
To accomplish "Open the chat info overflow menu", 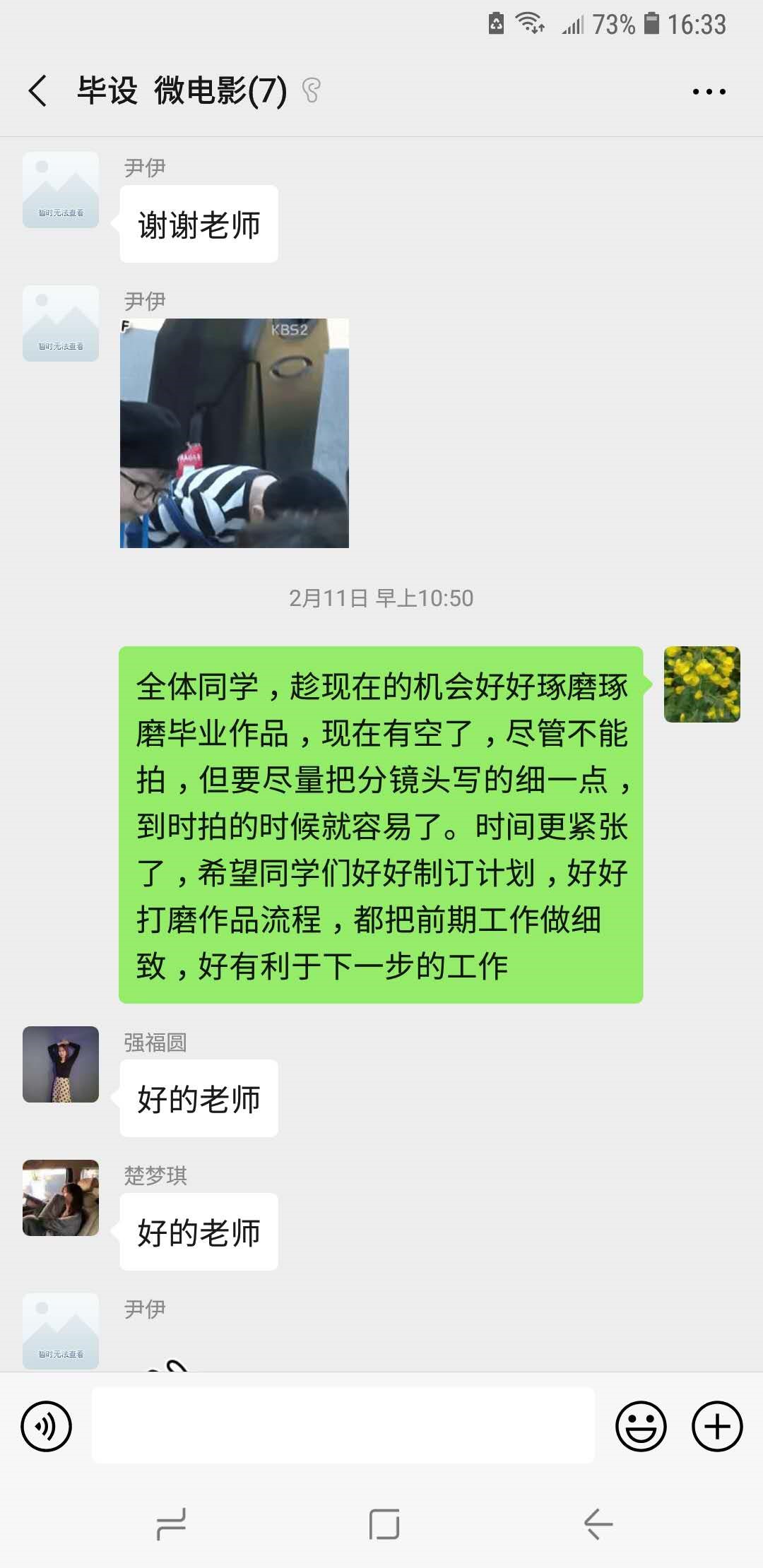I will point(709,92).
